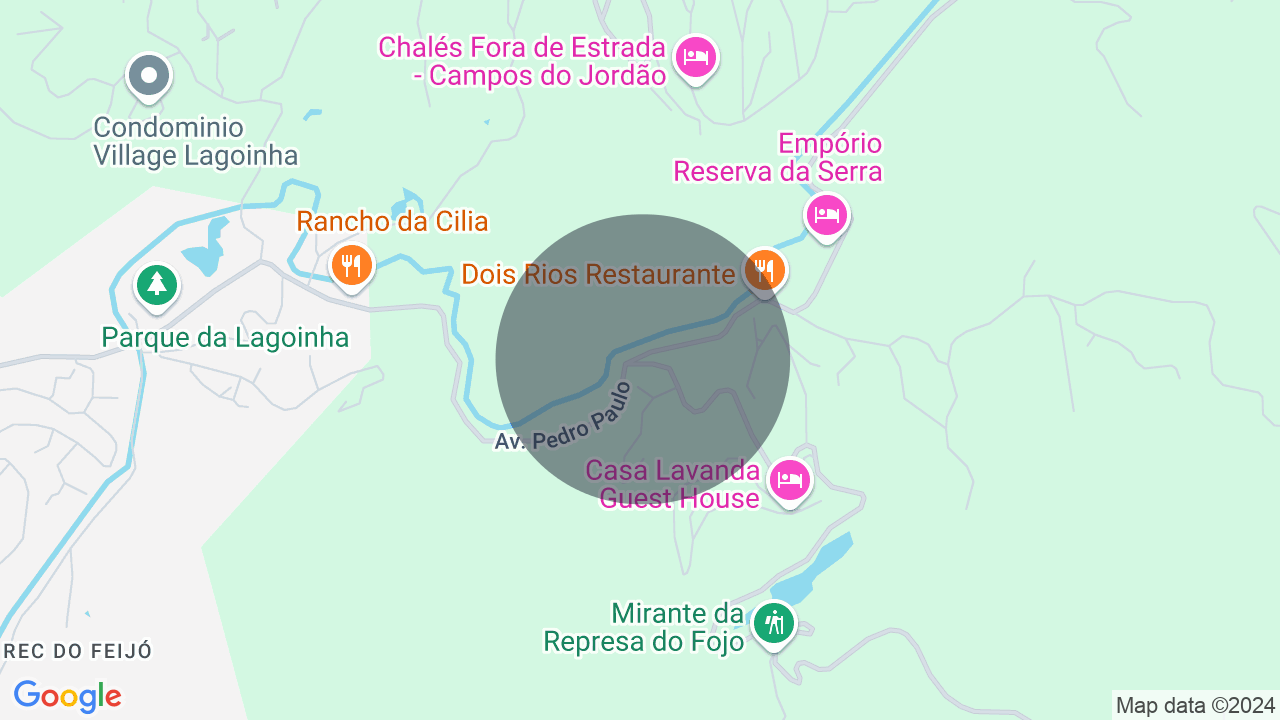Screen dimensions: 1280x720
Task: Open the Chalés Fora de Estrada lodging pin
Action: (x=695, y=56)
